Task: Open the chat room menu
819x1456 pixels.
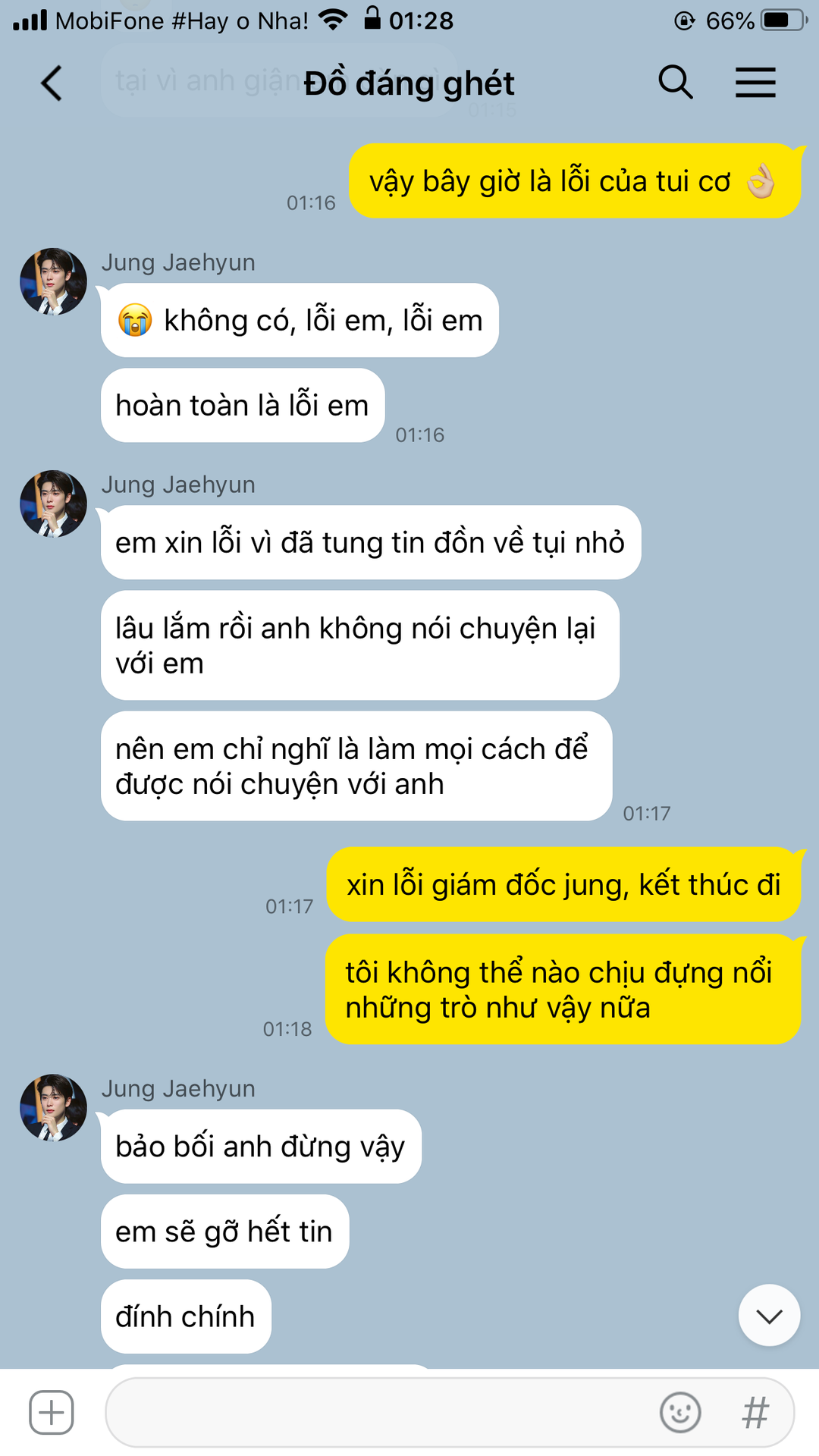Action: [x=755, y=83]
